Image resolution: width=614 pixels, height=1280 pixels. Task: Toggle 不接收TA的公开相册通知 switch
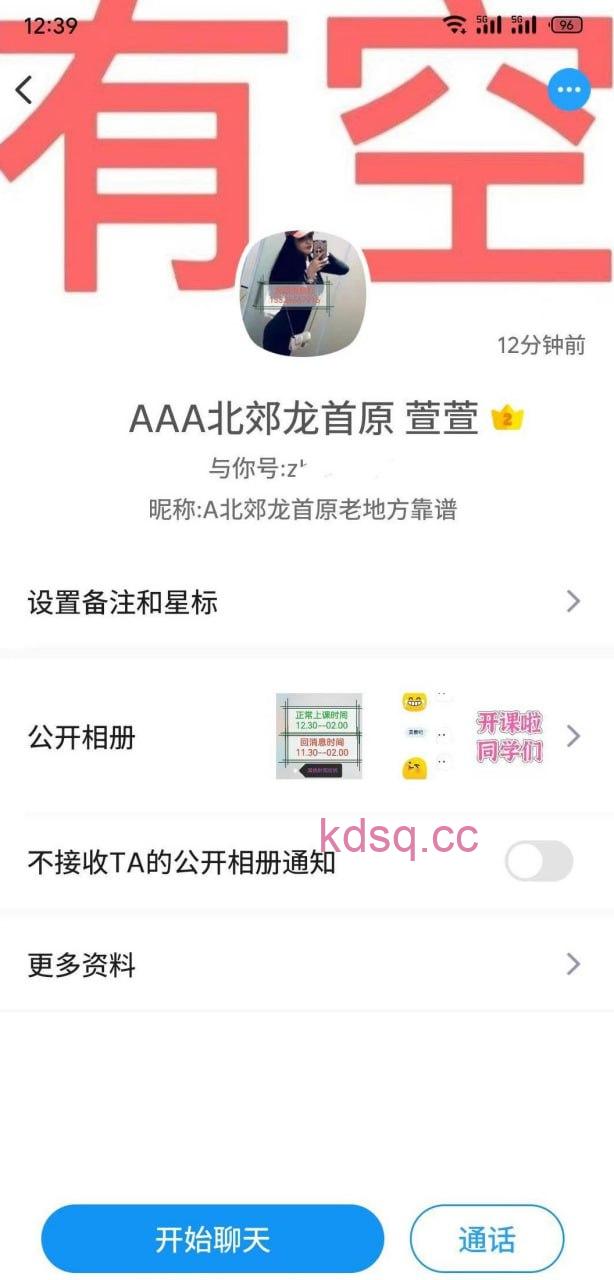coord(538,861)
